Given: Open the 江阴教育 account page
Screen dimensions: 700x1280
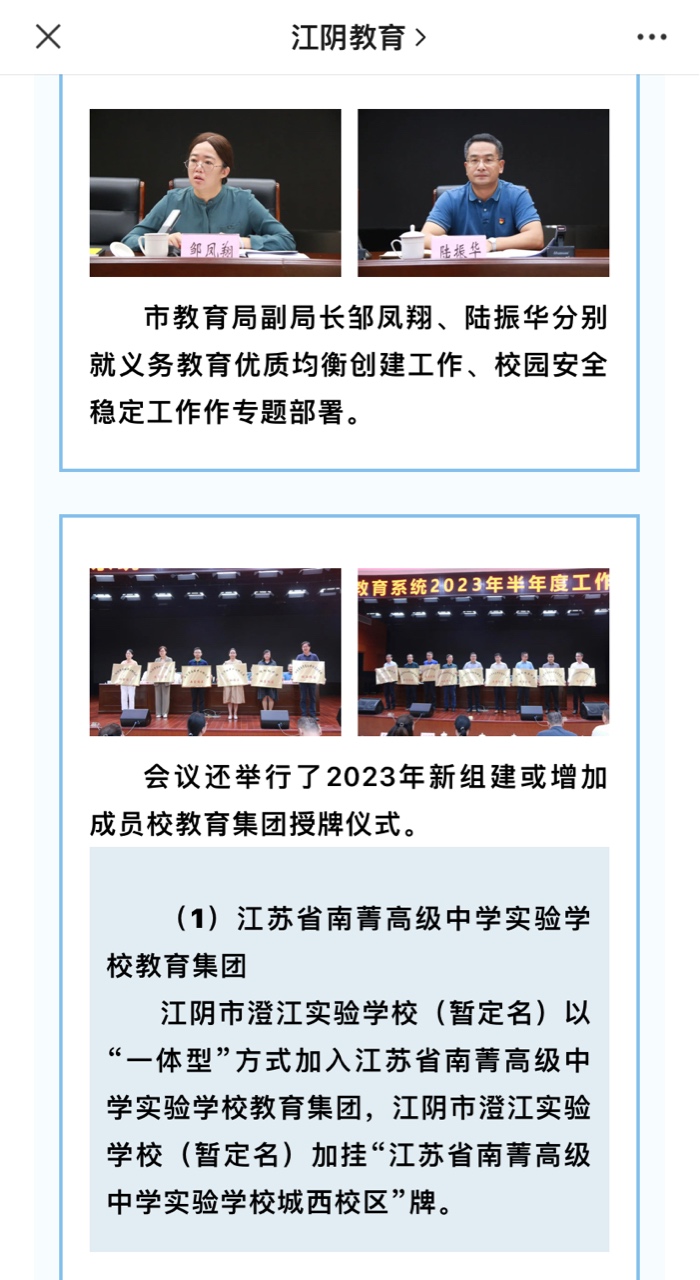Looking at the screenshot, I should [x=358, y=37].
